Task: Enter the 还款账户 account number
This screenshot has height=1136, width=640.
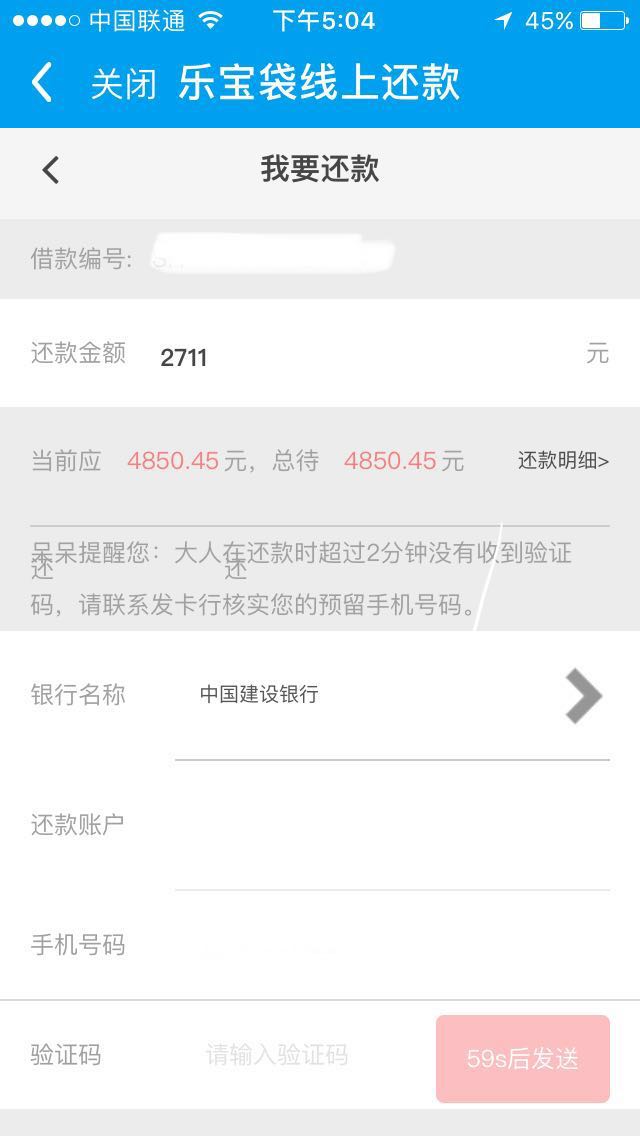Action: (392, 826)
